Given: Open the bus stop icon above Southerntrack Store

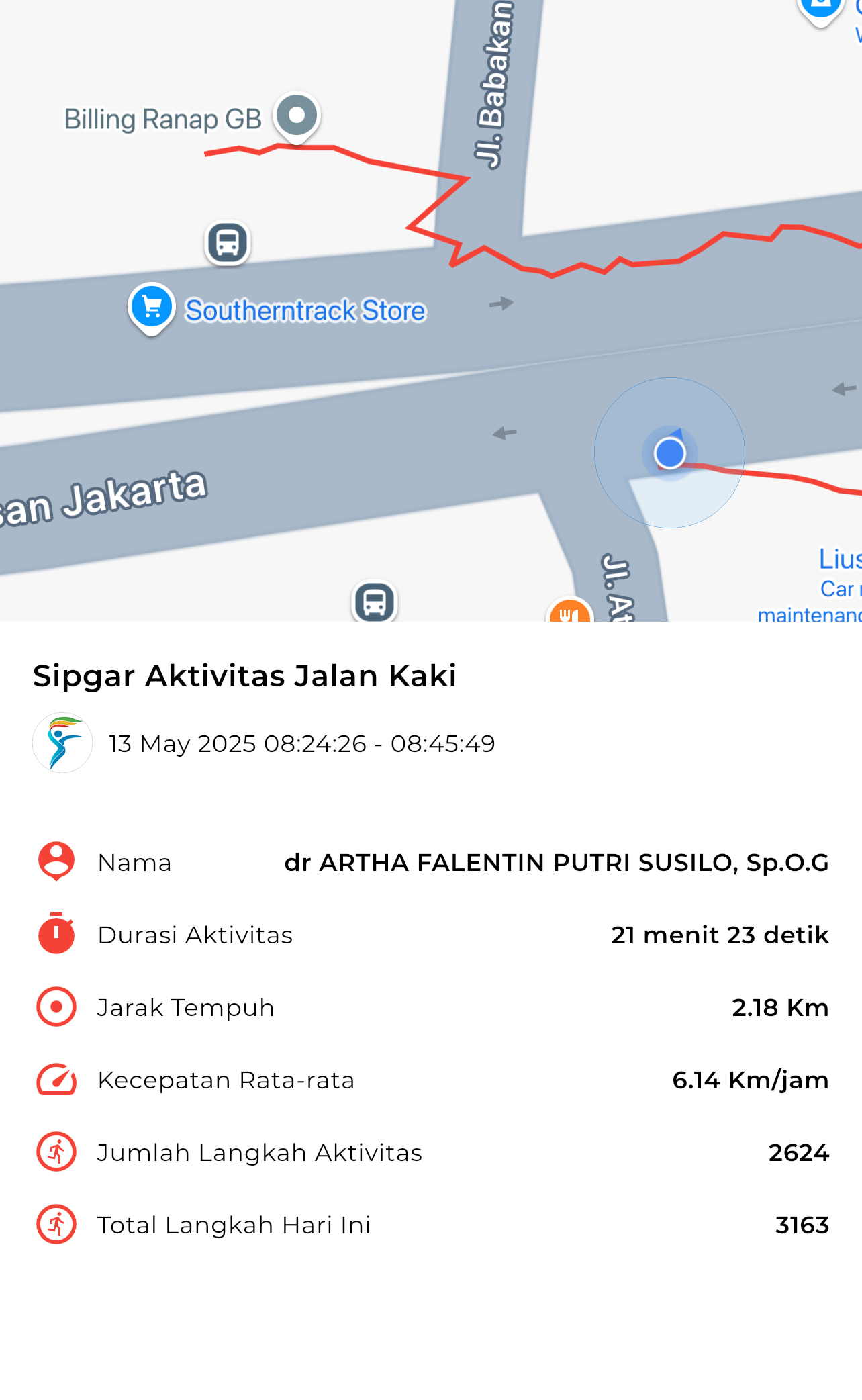Looking at the screenshot, I should point(228,242).
